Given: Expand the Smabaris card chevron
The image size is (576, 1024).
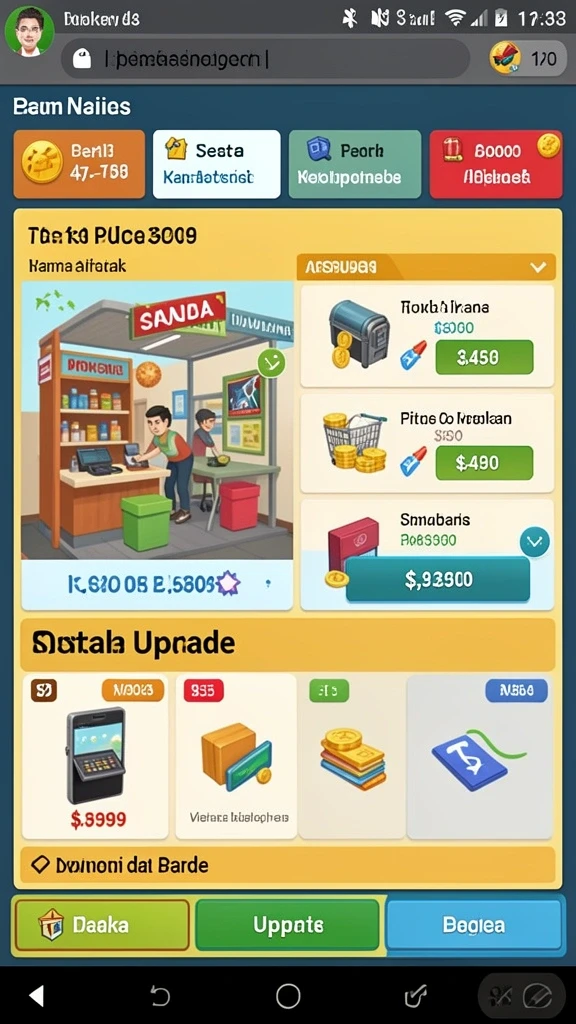Looking at the screenshot, I should (x=535, y=541).
